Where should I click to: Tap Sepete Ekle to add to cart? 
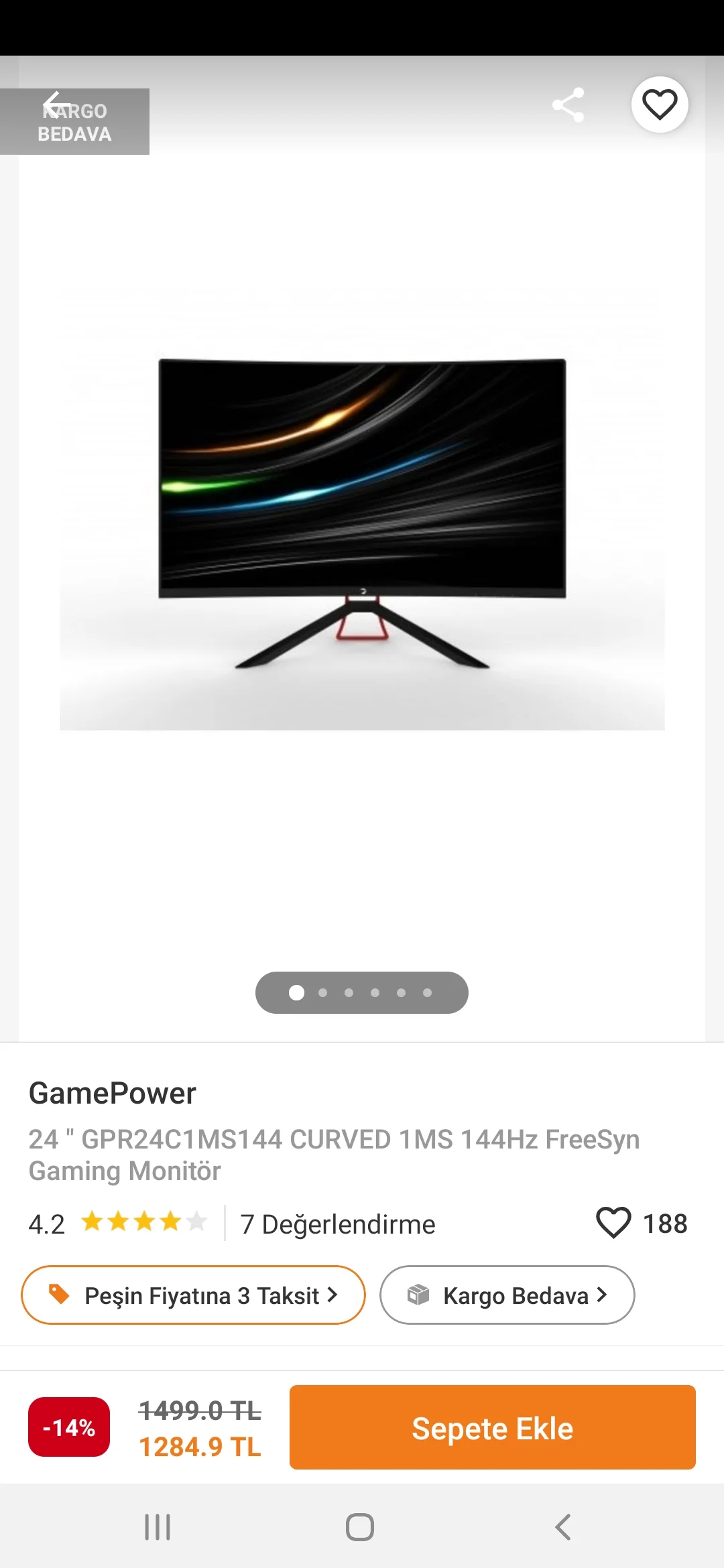(492, 1428)
